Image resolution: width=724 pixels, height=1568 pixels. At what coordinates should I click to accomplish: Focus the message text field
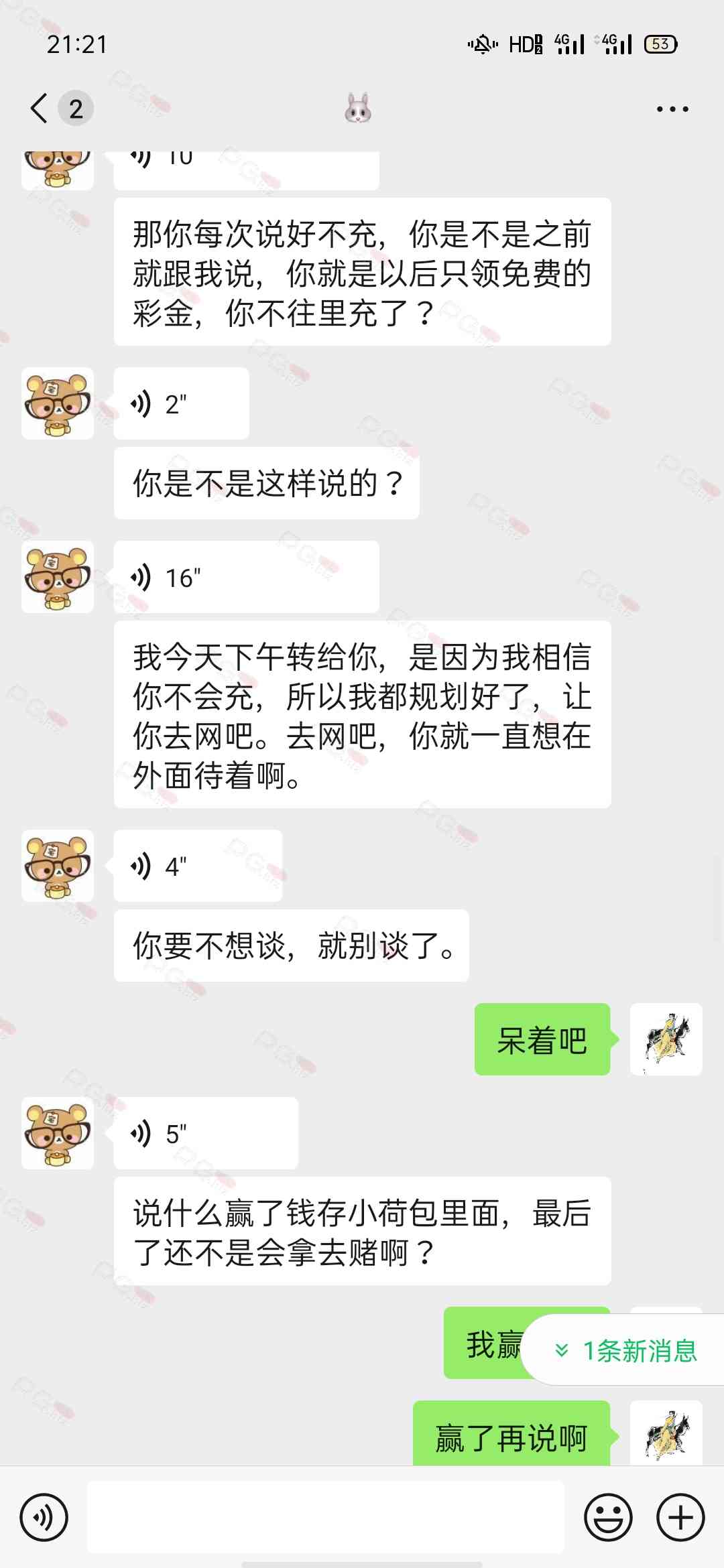click(326, 1517)
